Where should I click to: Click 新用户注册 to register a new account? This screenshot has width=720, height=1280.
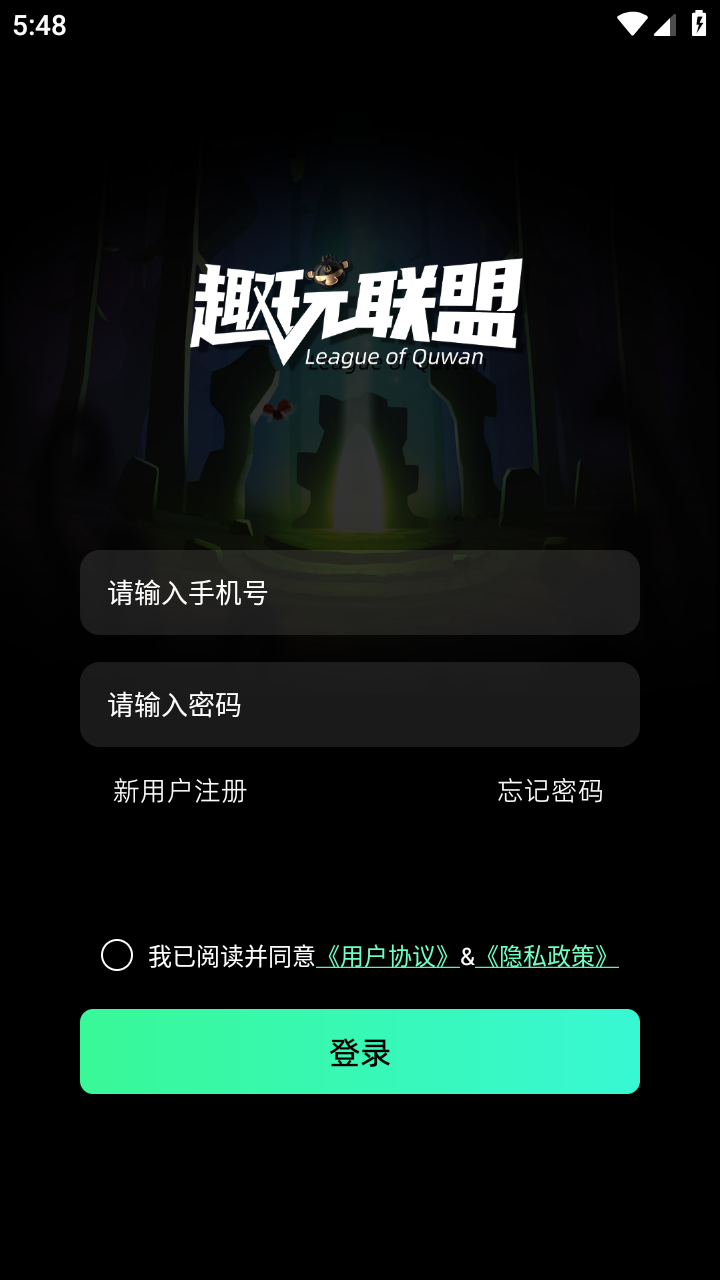click(180, 792)
